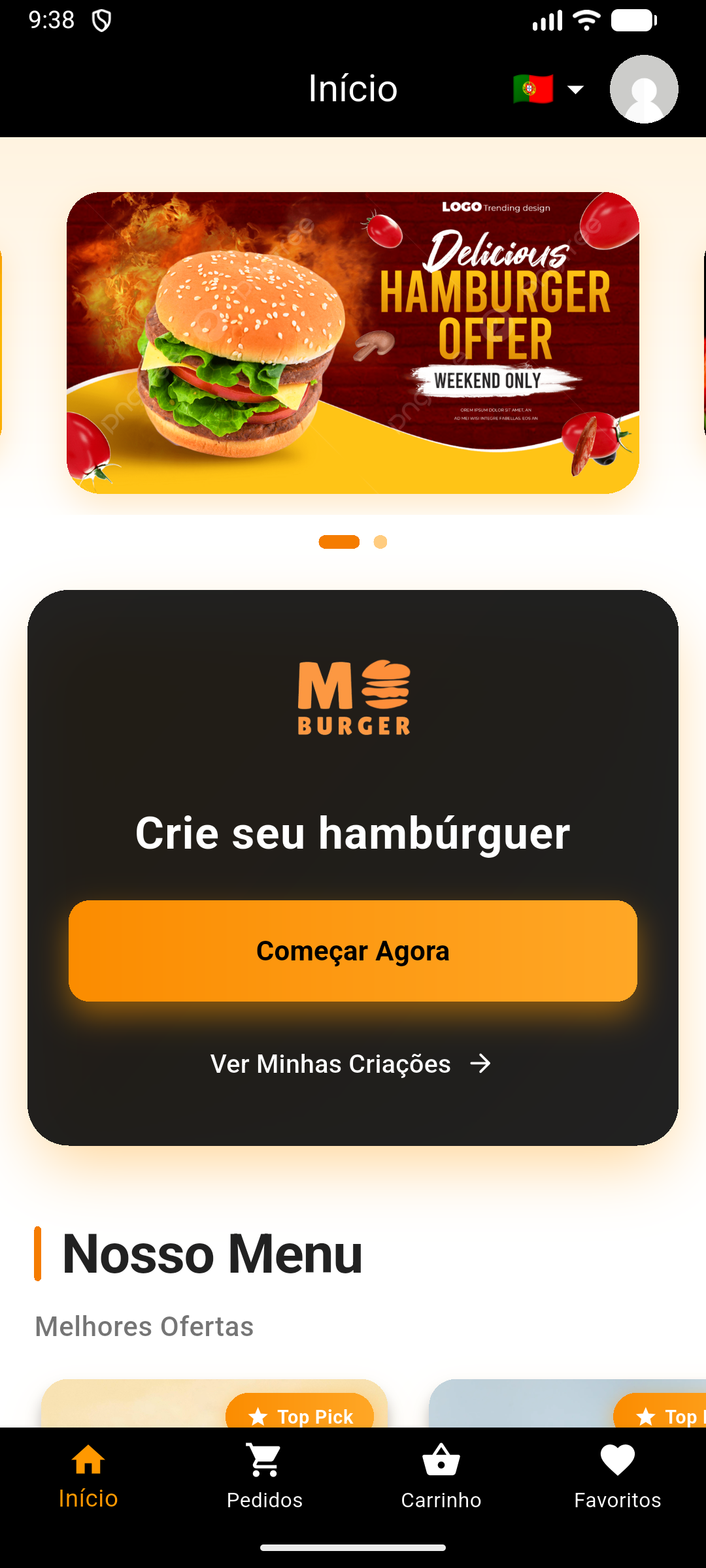Select the Portugal flag to change language
This screenshot has width=706, height=1568.
(532, 88)
